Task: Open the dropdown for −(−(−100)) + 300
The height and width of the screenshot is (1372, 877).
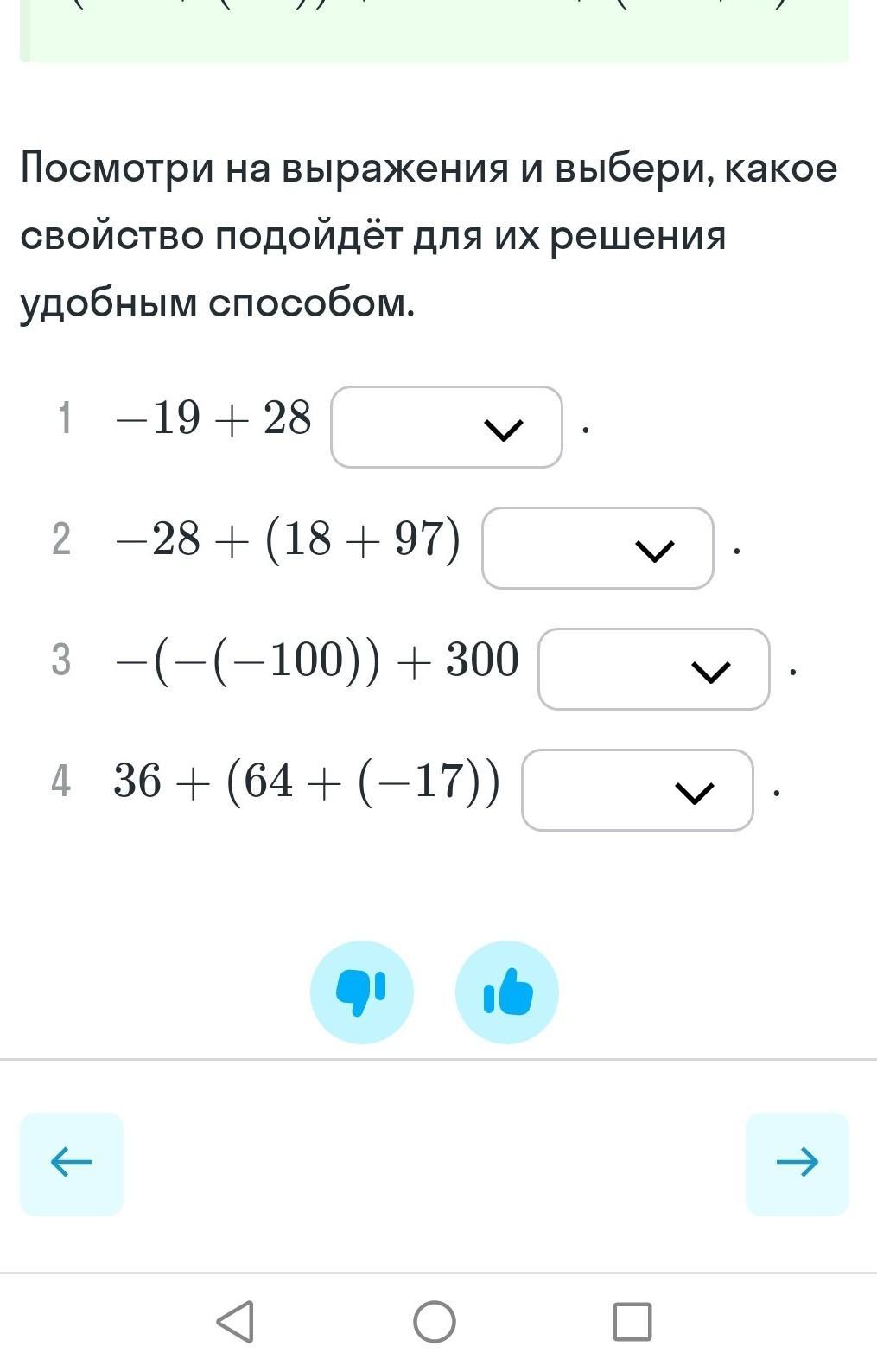Action: click(654, 669)
